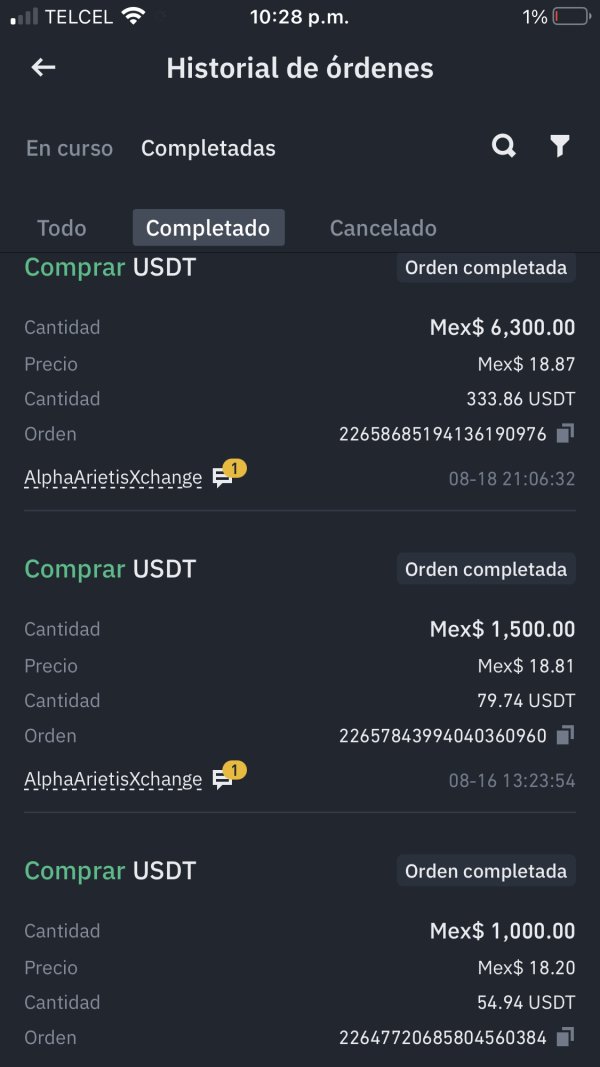The image size is (600, 1067).
Task: Show Cancelado orders
Action: (x=383, y=228)
